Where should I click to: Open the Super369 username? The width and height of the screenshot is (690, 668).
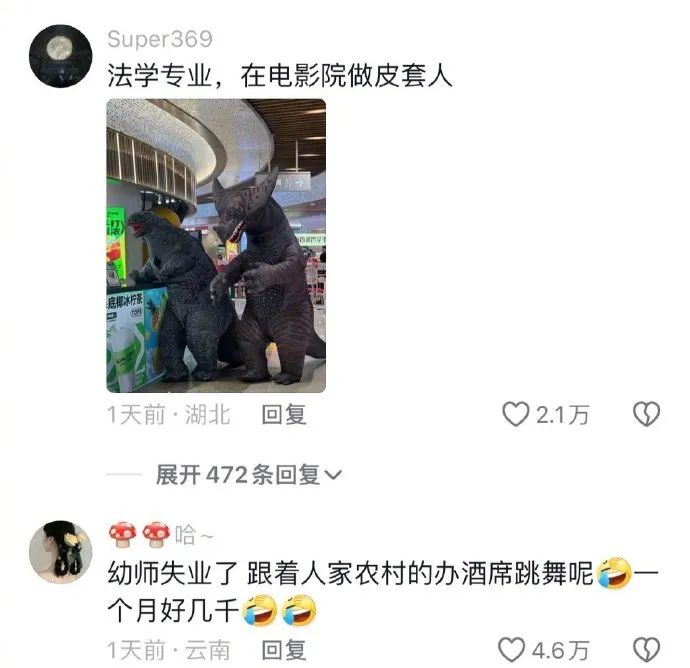(x=159, y=40)
